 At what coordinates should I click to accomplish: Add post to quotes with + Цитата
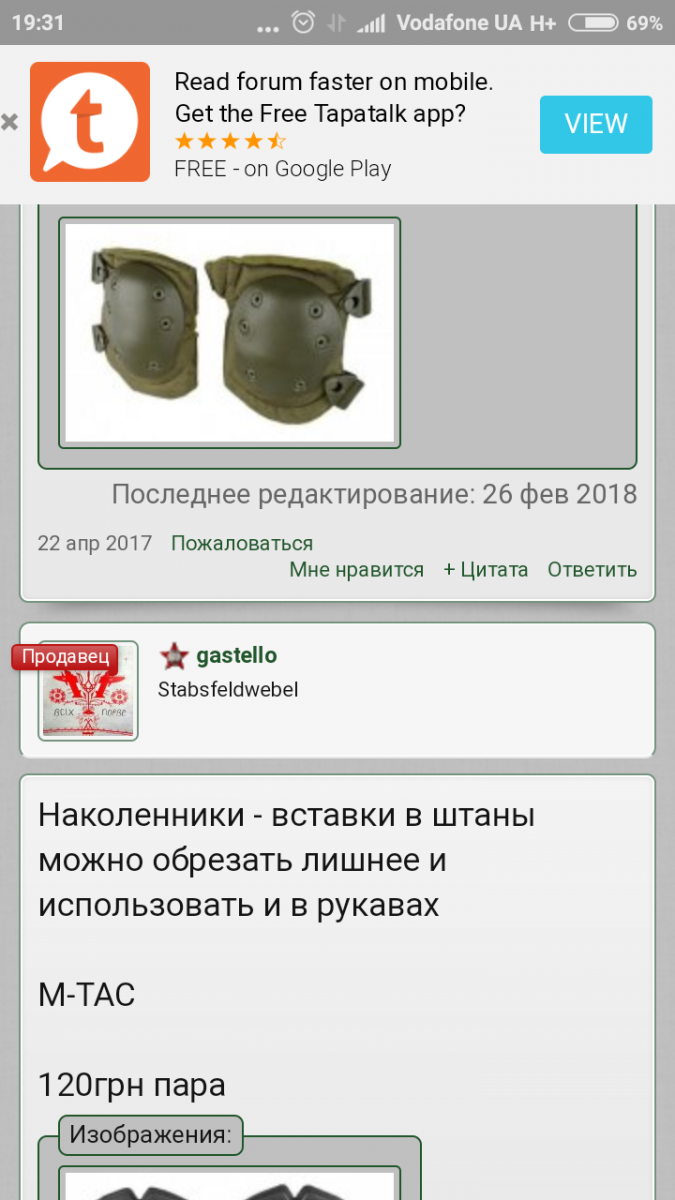pyautogui.click(x=486, y=570)
